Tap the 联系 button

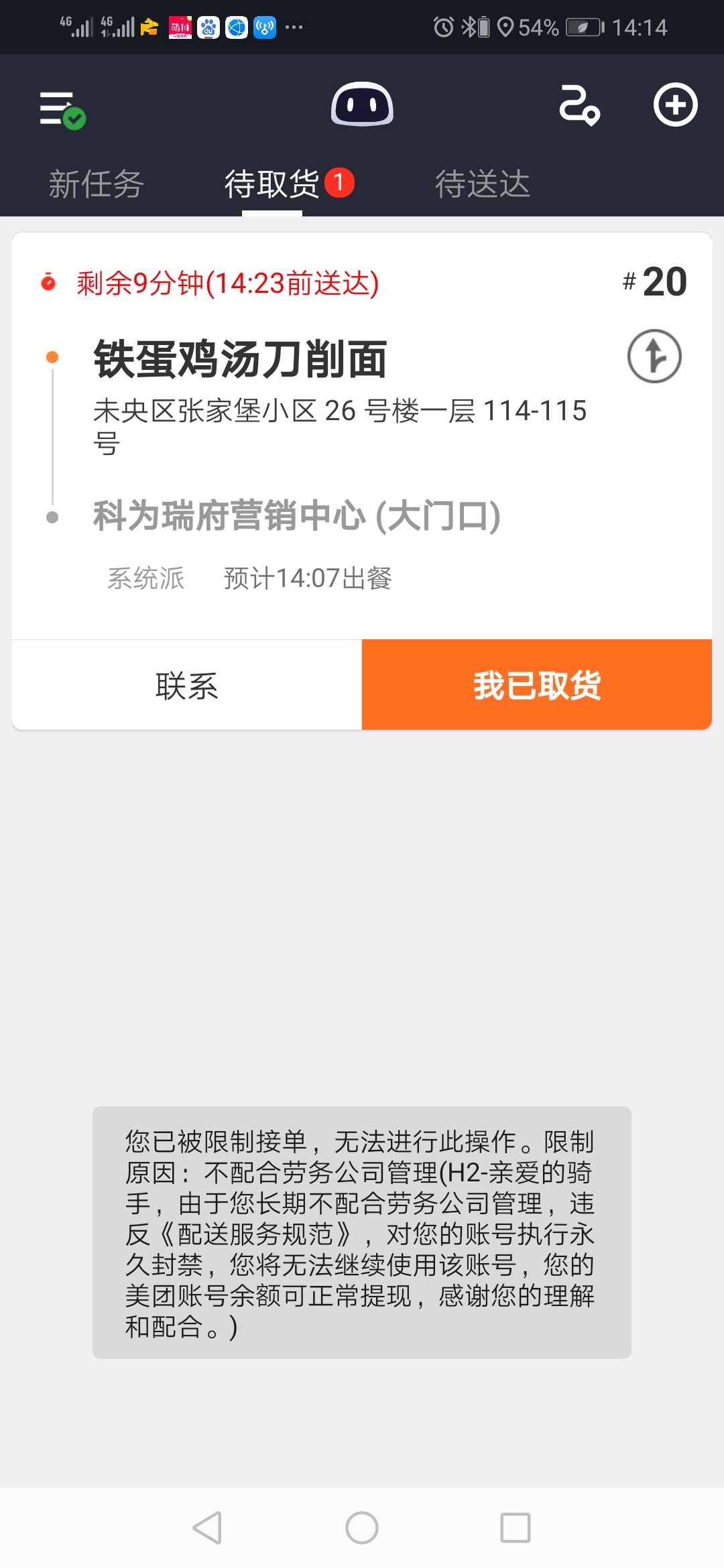pos(187,685)
